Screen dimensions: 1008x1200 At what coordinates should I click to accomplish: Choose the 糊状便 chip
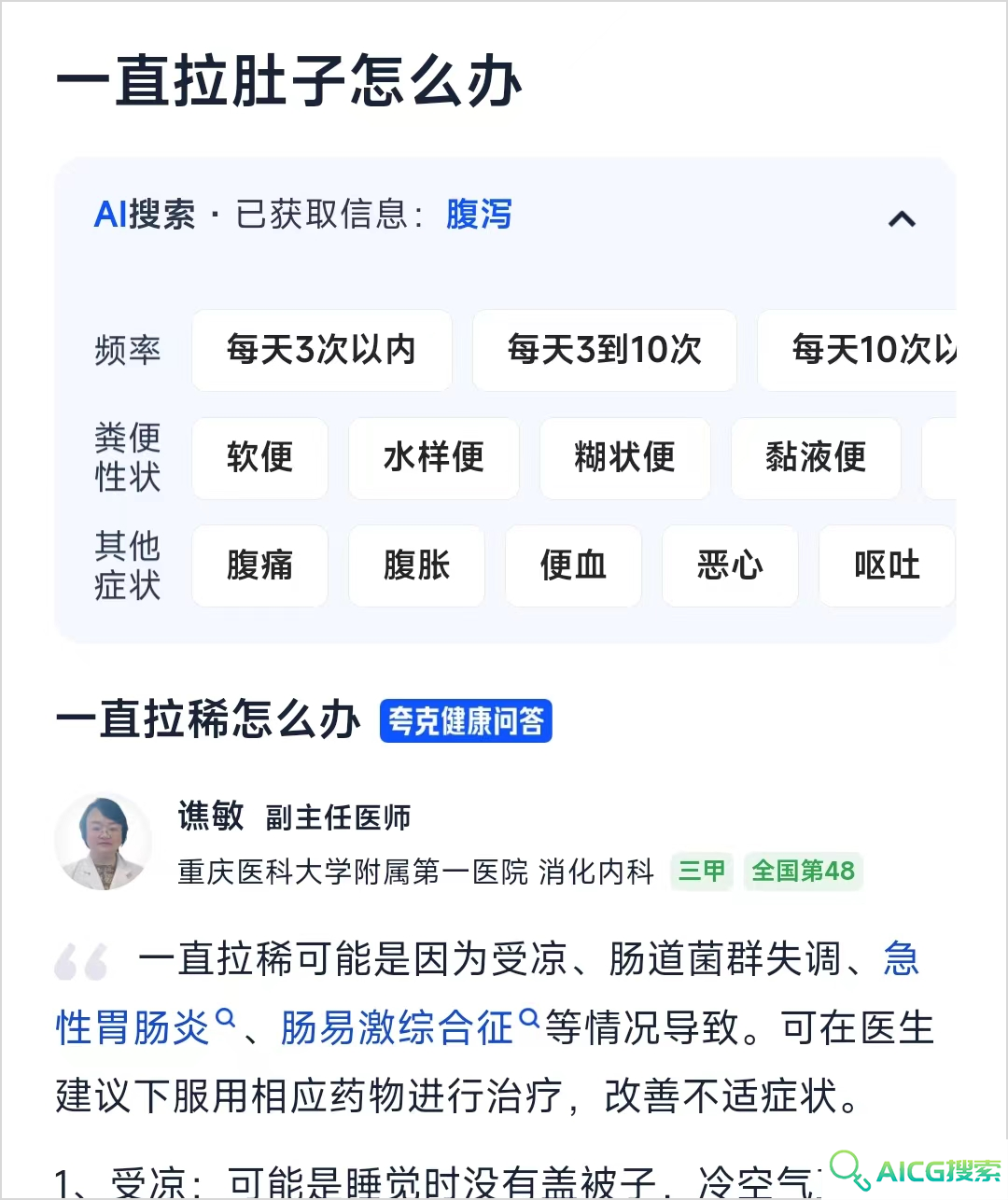click(624, 458)
